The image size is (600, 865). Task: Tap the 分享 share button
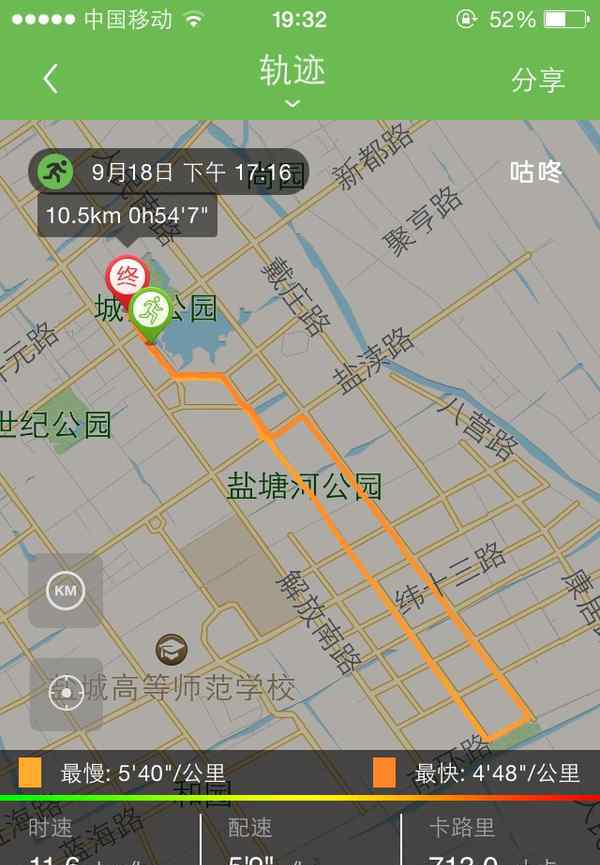tap(538, 80)
